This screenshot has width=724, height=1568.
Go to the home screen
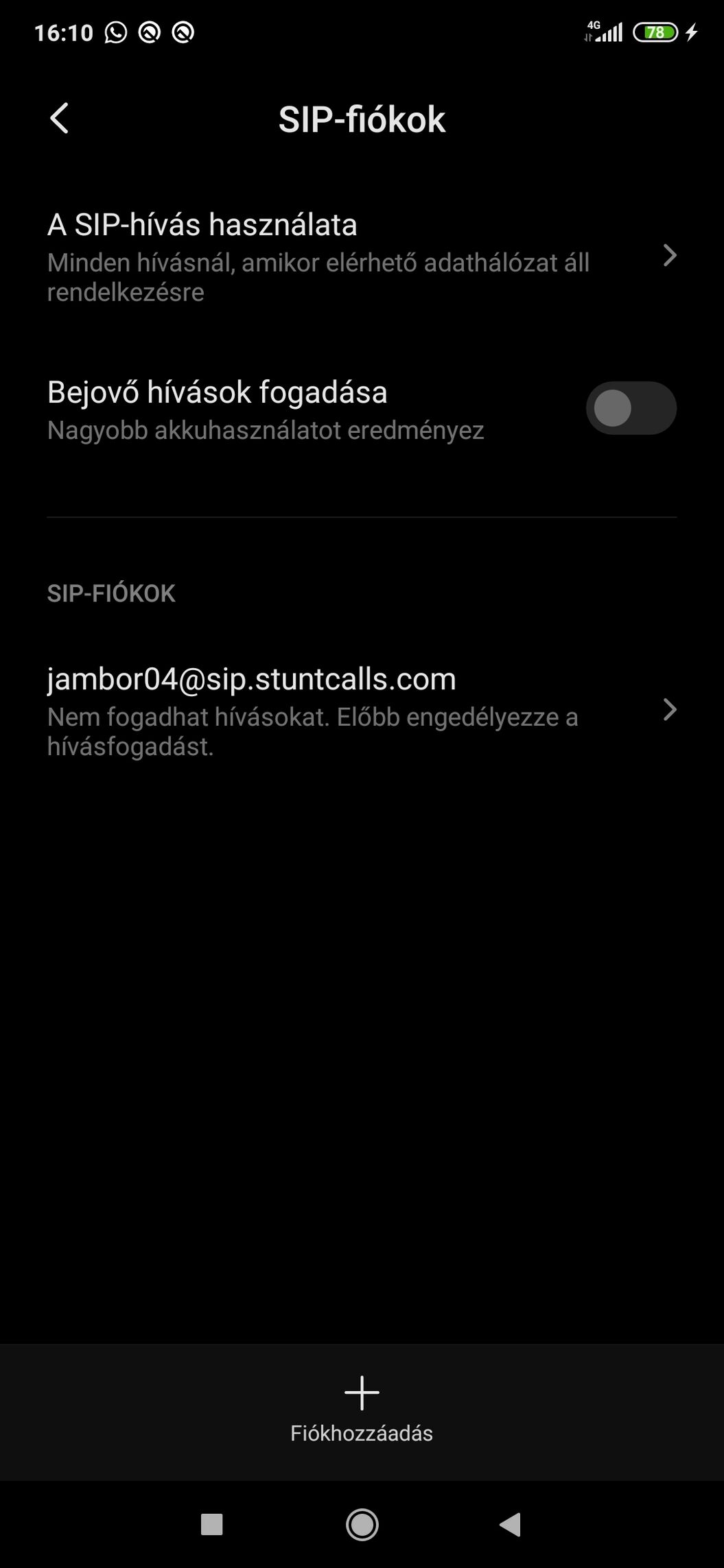coord(362,1525)
